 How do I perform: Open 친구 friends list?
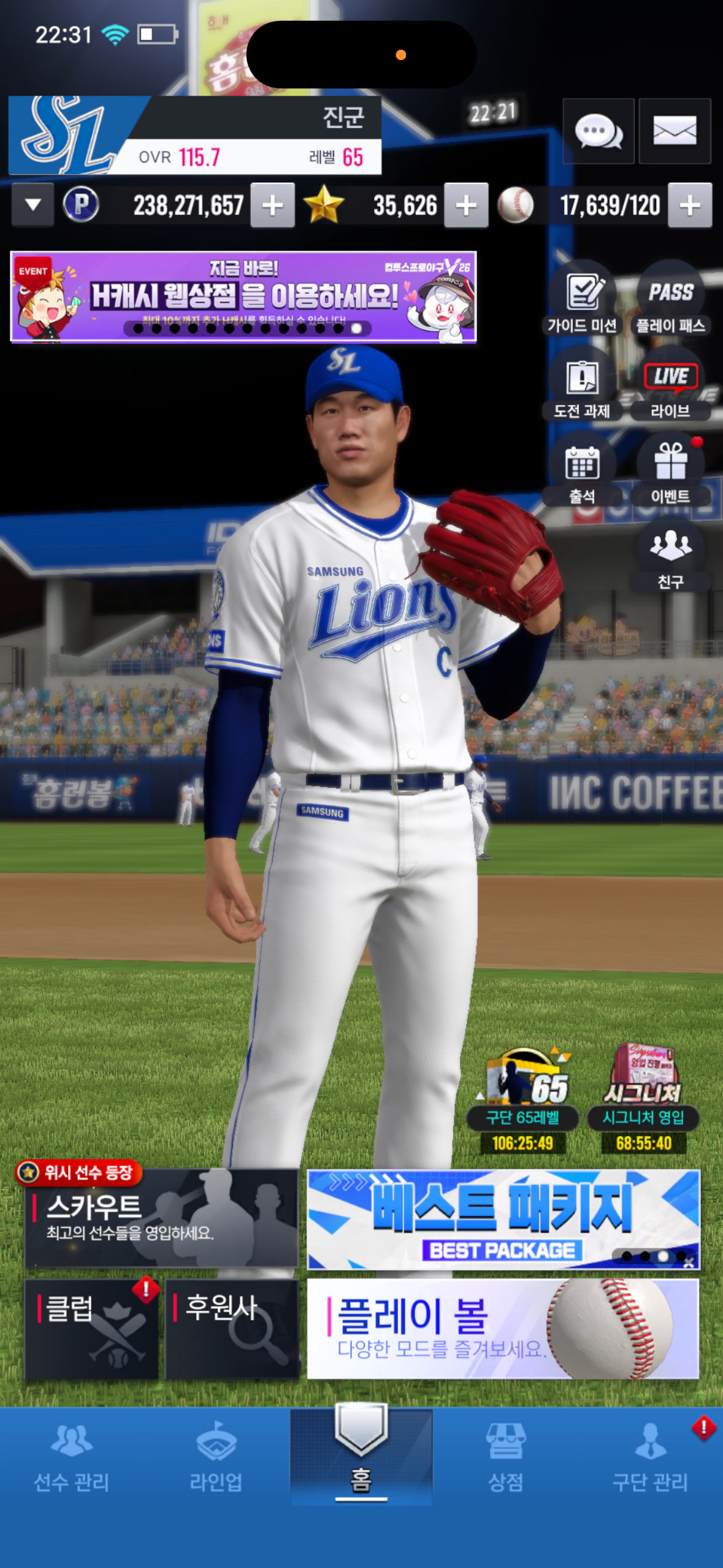(x=670, y=555)
